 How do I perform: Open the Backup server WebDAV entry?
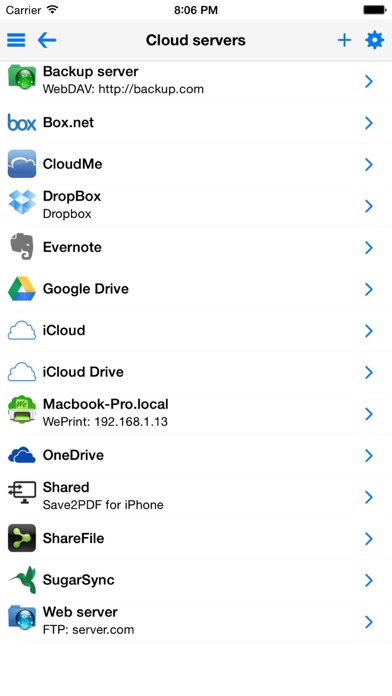(196, 81)
